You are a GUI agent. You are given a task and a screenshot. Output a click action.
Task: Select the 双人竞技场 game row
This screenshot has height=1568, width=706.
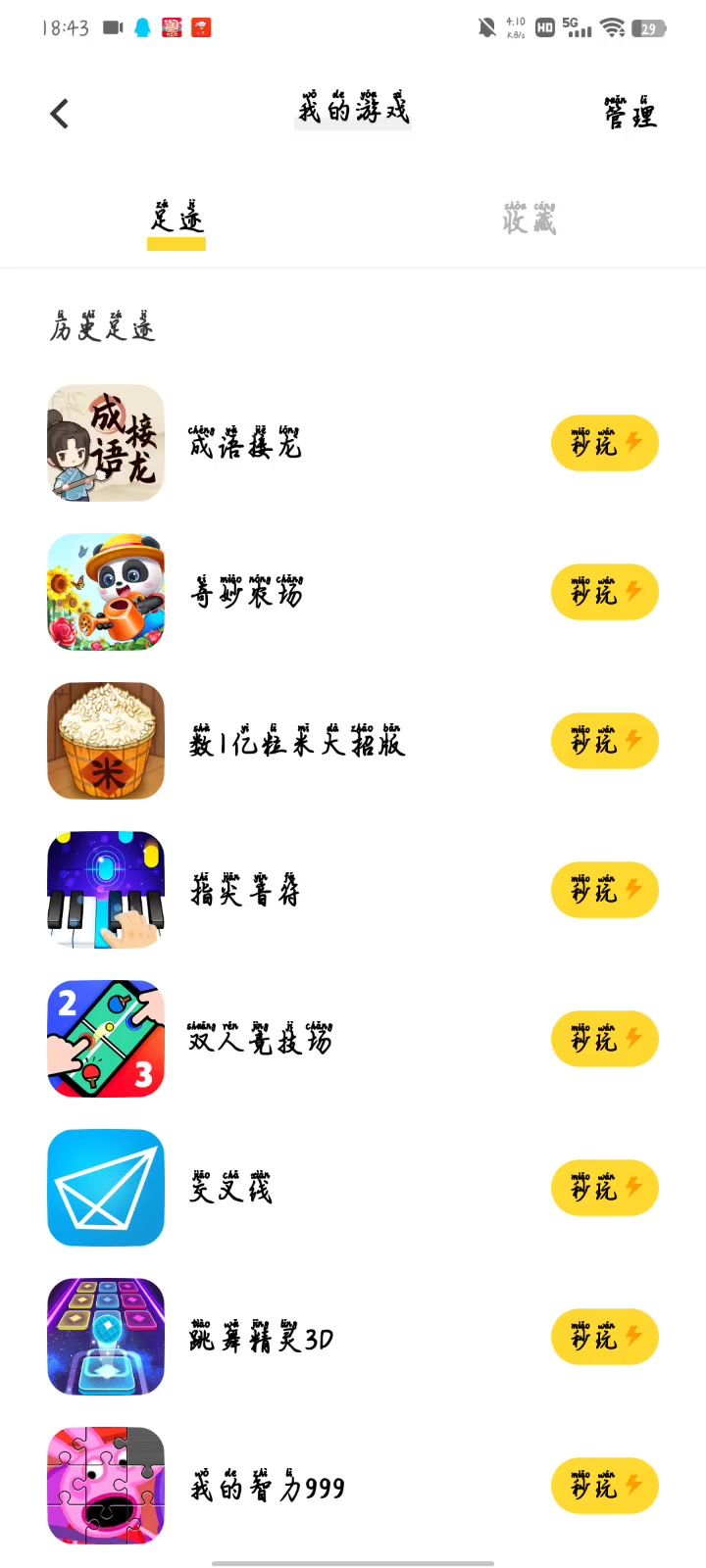pyautogui.click(x=260, y=1041)
